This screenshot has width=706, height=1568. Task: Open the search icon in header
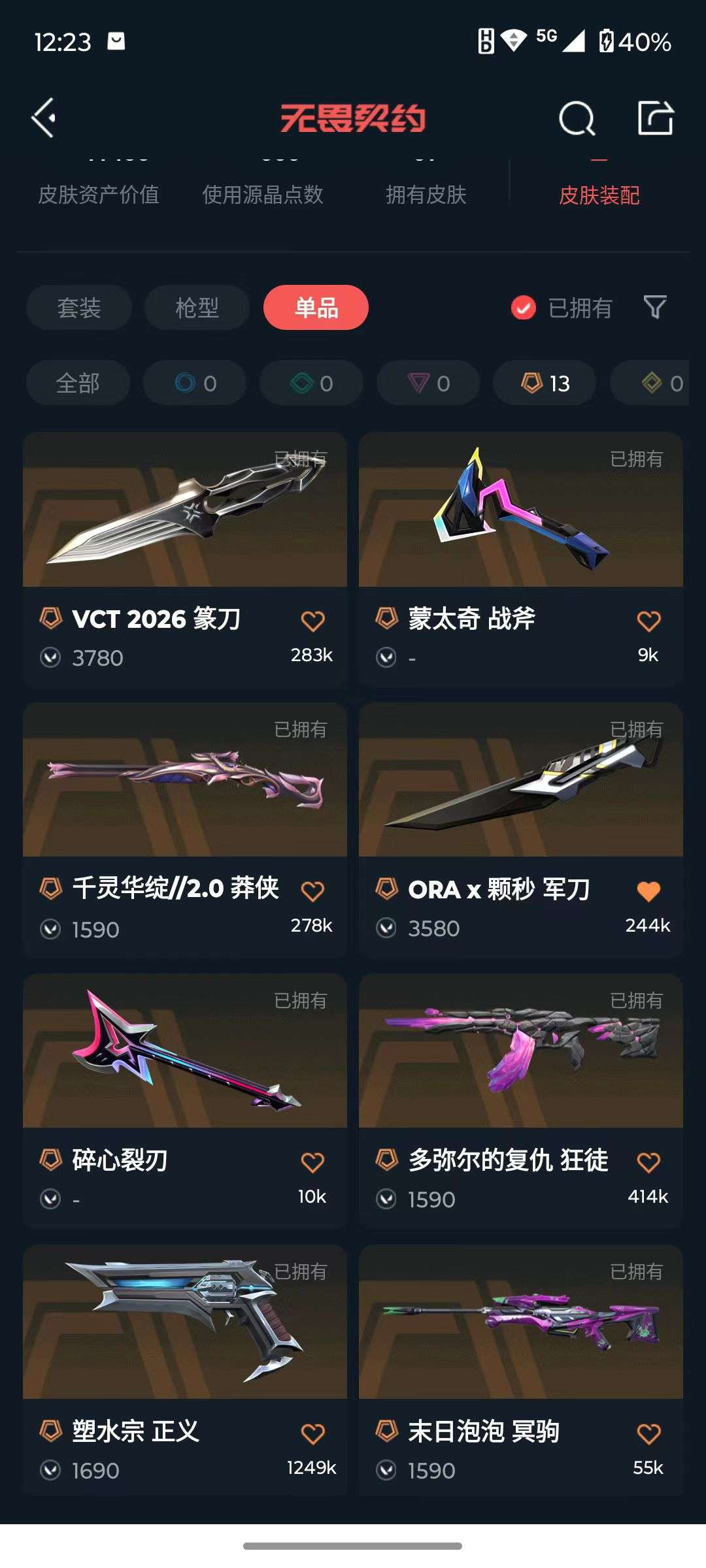click(x=577, y=118)
